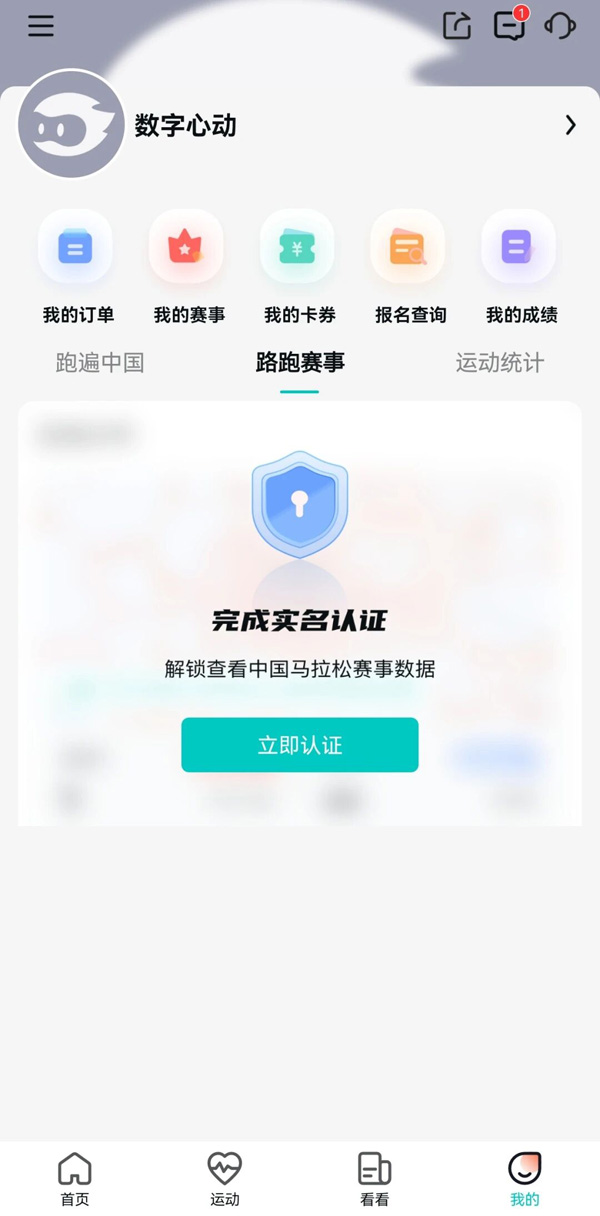The height and width of the screenshot is (1216, 600).
Task: Open 报名查询
Action: [409, 267]
